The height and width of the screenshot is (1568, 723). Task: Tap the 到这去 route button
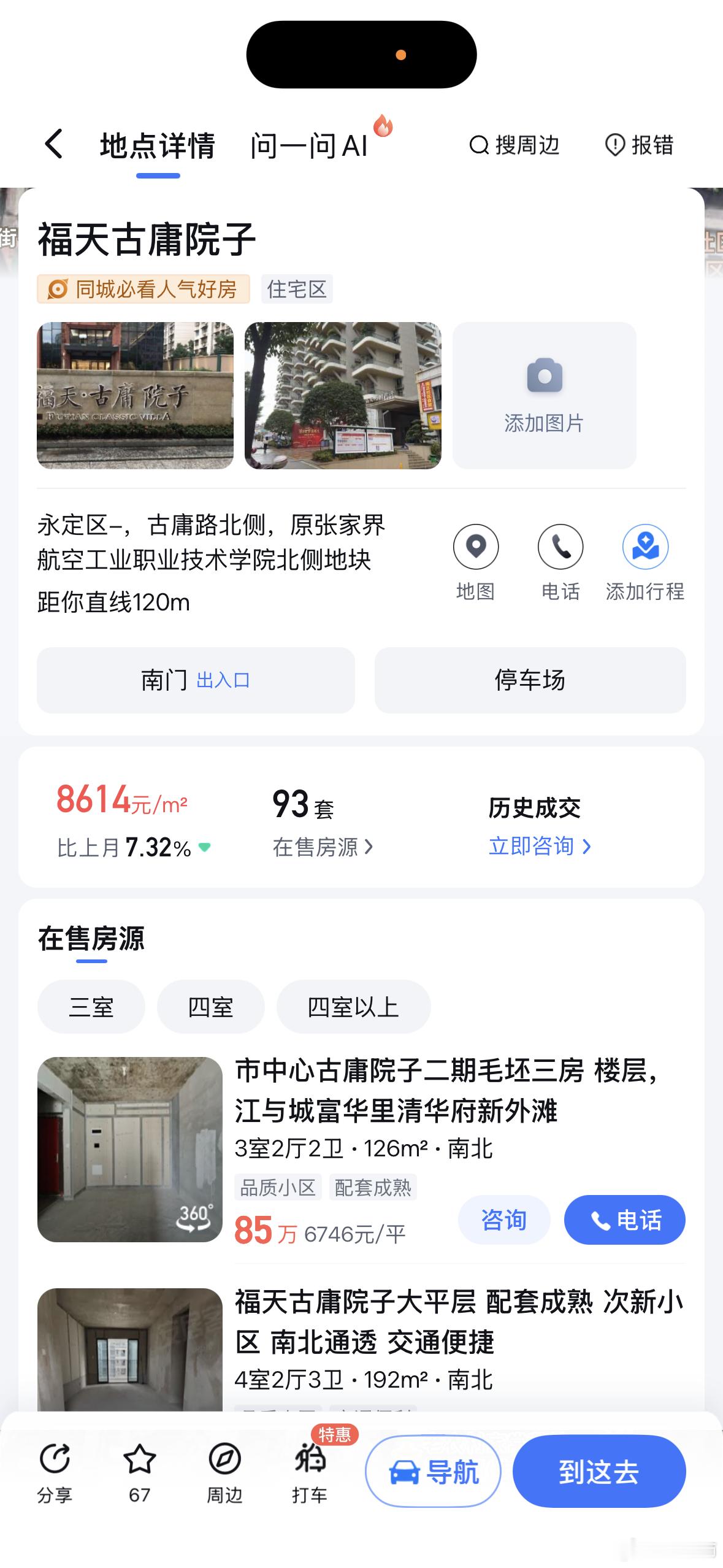[599, 1471]
